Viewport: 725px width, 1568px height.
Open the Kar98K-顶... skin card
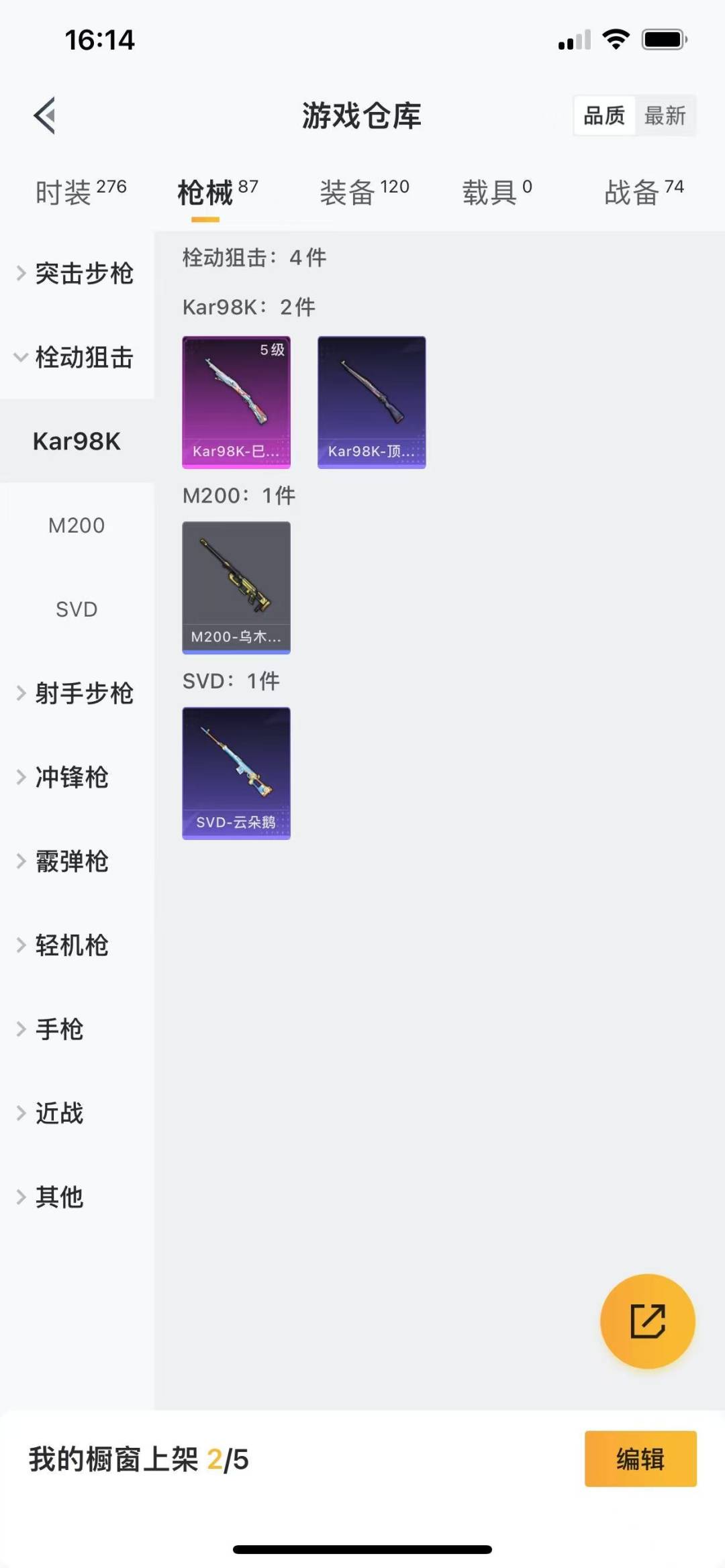(371, 402)
